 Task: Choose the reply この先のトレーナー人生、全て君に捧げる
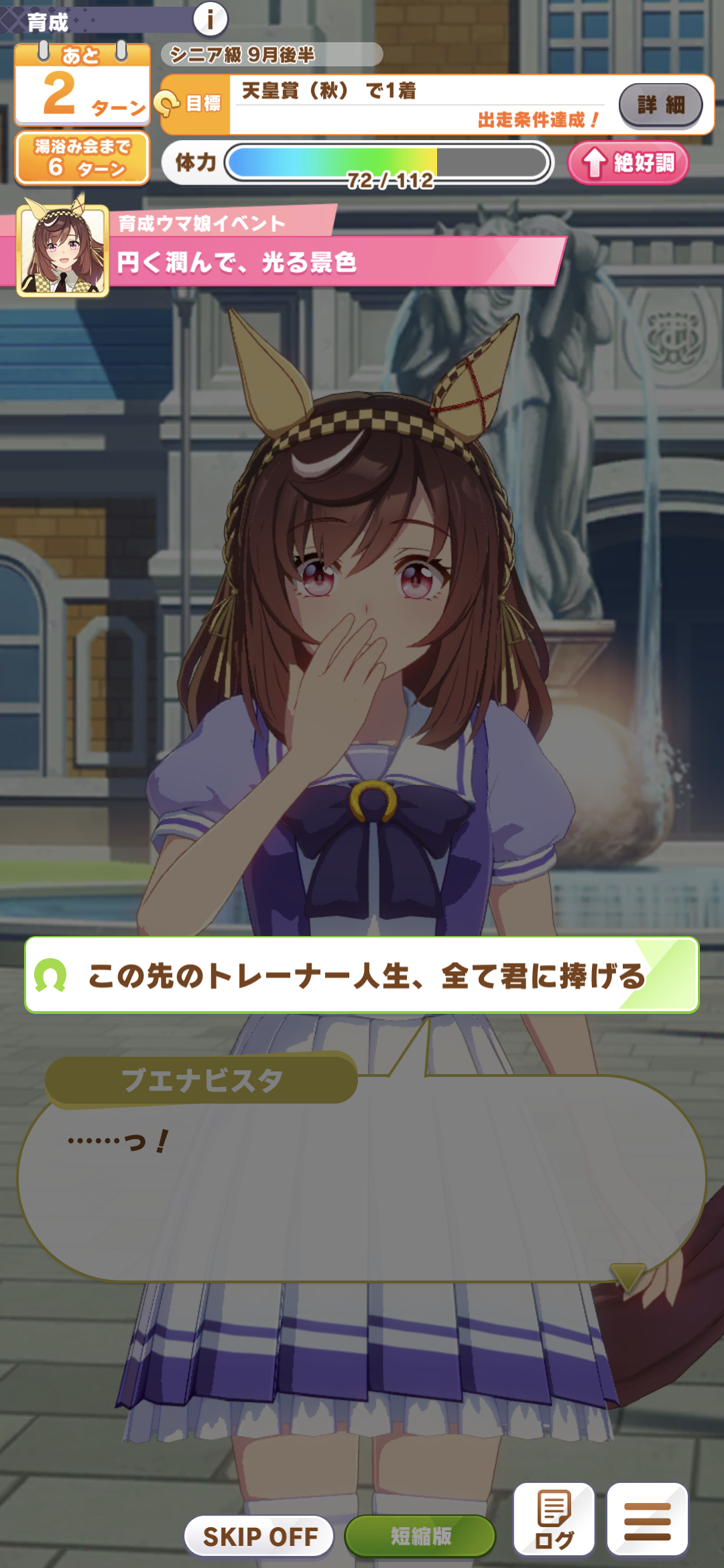(x=362, y=975)
